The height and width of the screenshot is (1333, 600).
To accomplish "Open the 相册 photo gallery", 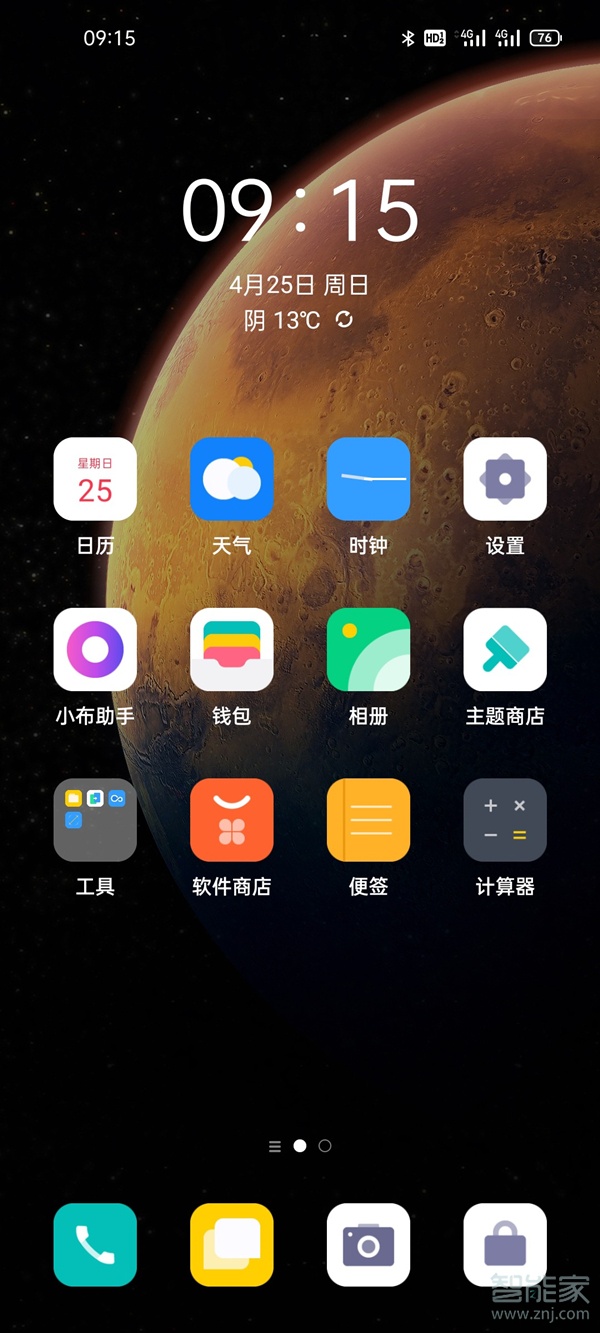I will click(x=368, y=649).
